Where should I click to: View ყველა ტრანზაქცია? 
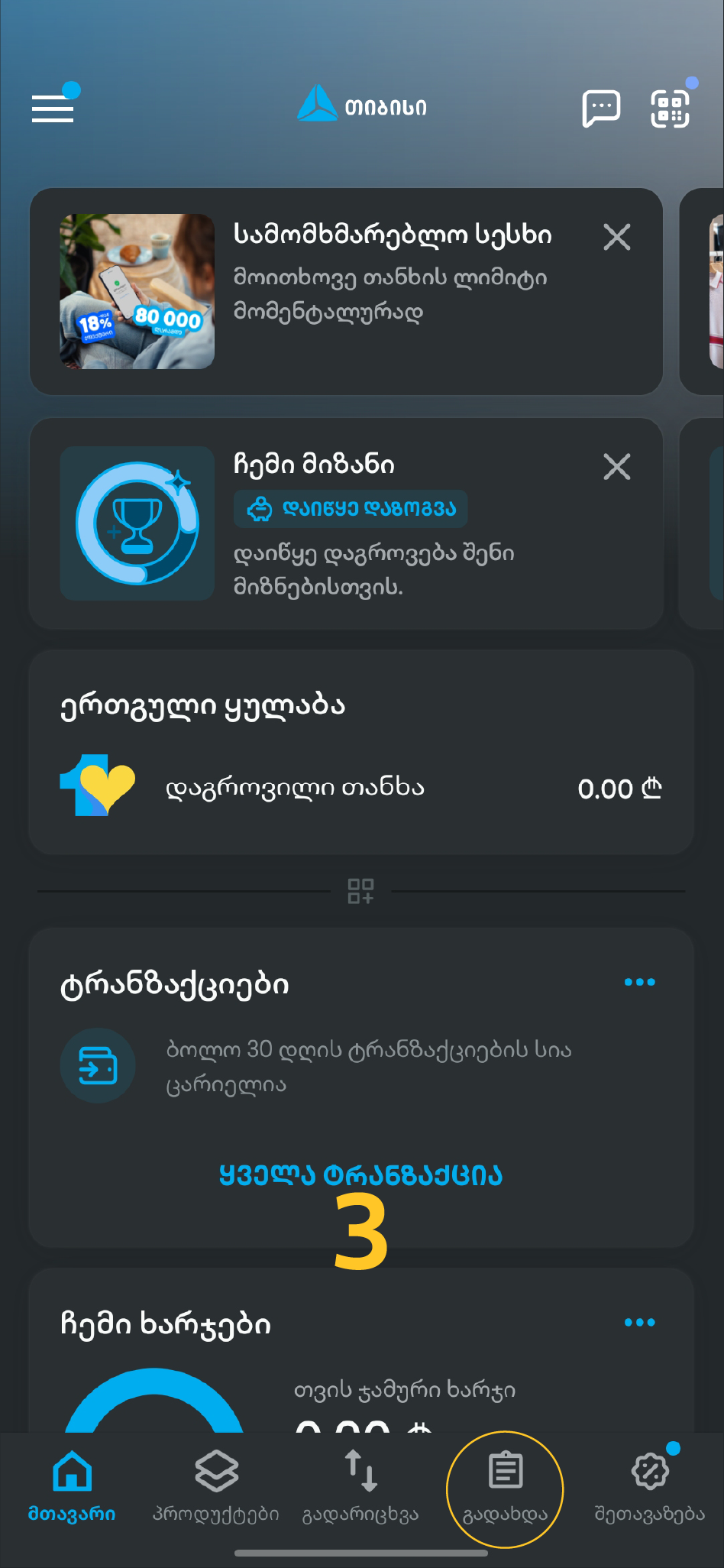(360, 1175)
